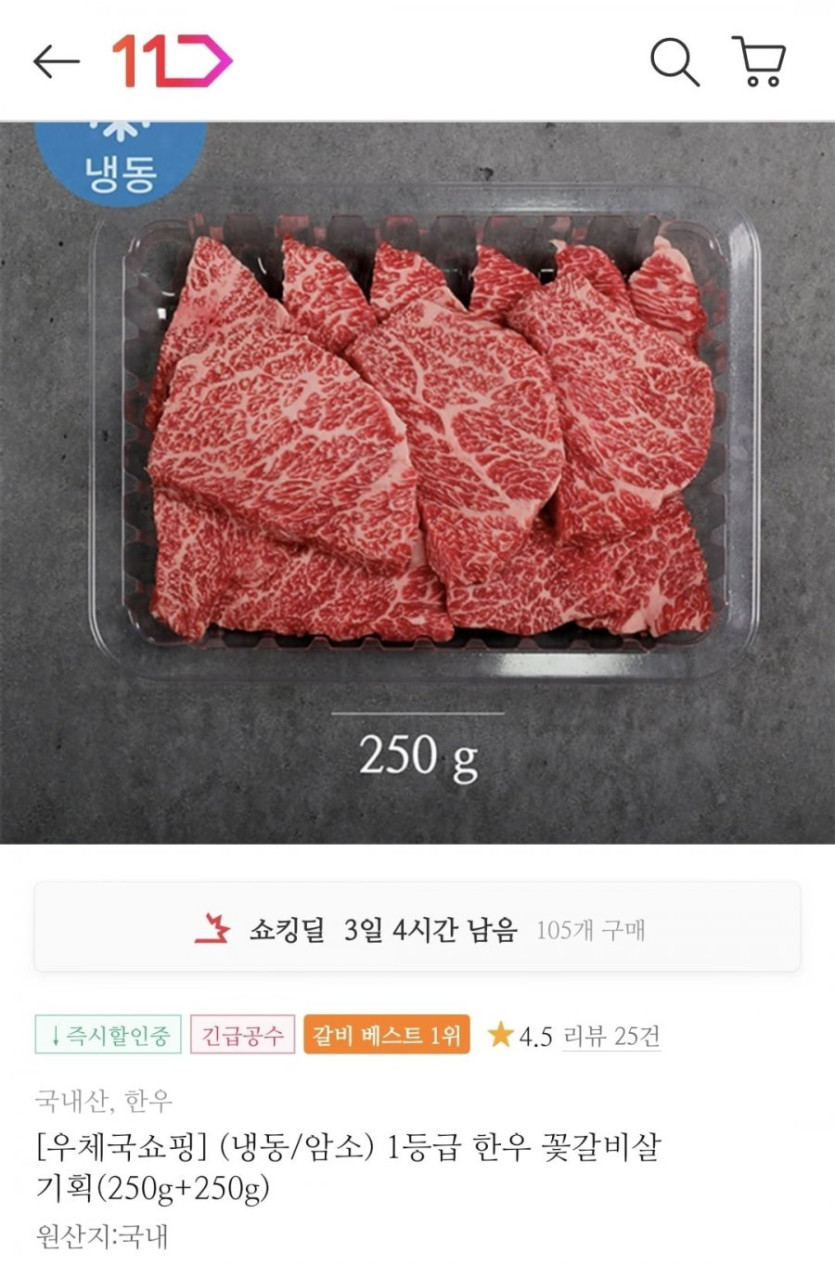The height and width of the screenshot is (1265, 835).
Task: Tap the 갈비 베스트 1위 badge
Action: [x=386, y=1035]
